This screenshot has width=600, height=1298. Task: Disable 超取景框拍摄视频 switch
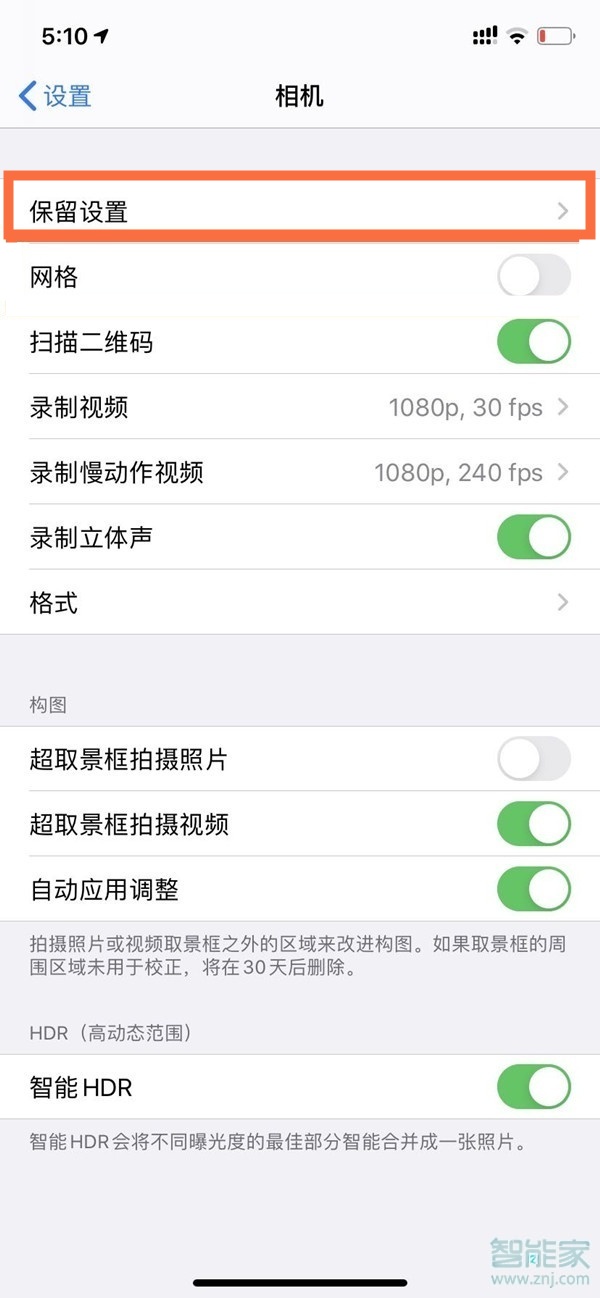533,824
